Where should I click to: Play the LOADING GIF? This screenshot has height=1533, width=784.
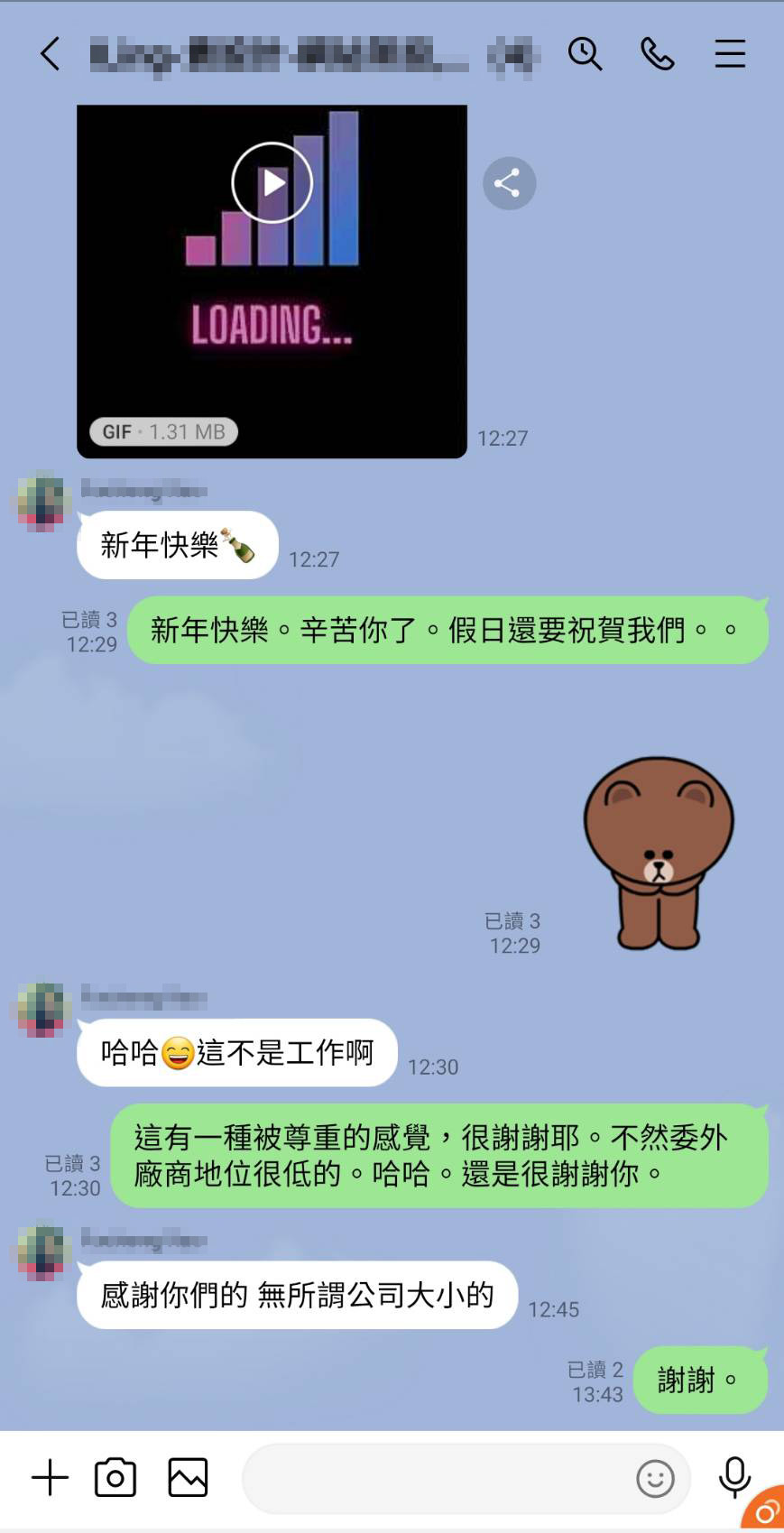(272, 183)
